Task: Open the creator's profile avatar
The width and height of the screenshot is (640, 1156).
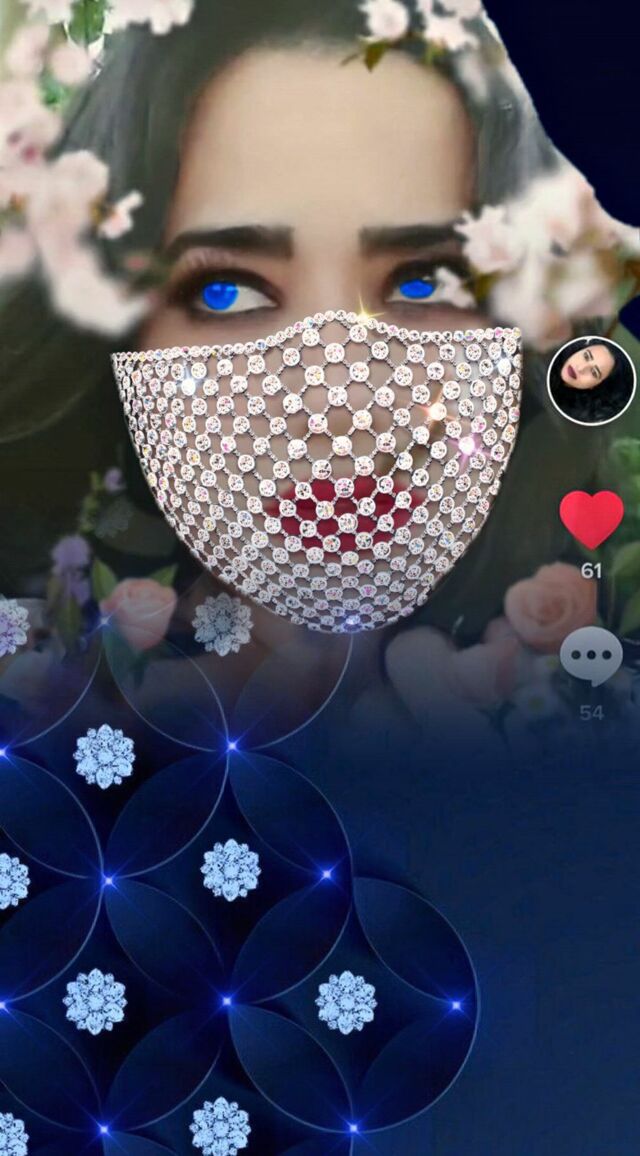Action: pyautogui.click(x=591, y=381)
